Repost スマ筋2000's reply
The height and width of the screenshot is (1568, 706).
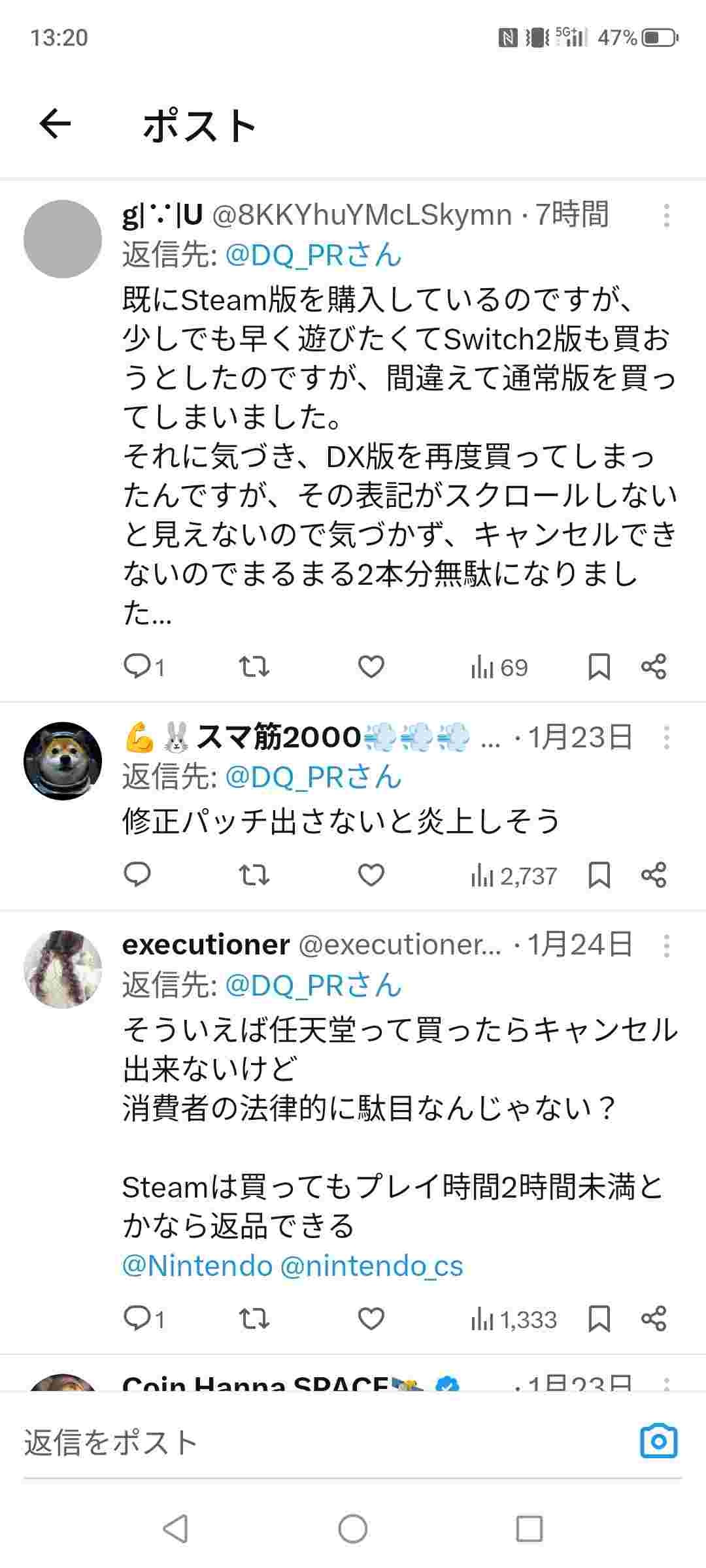[254, 875]
